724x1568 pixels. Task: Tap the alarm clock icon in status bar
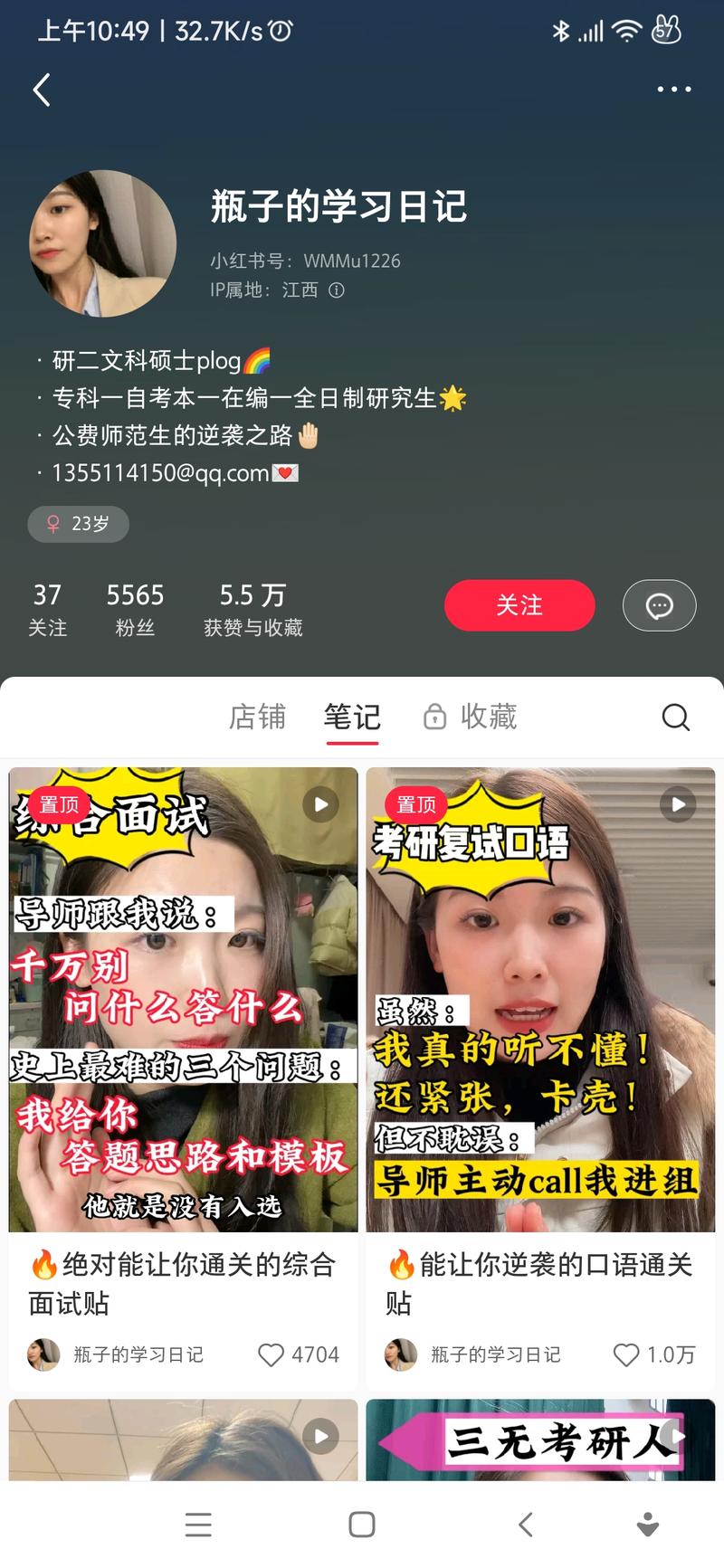[x=279, y=30]
